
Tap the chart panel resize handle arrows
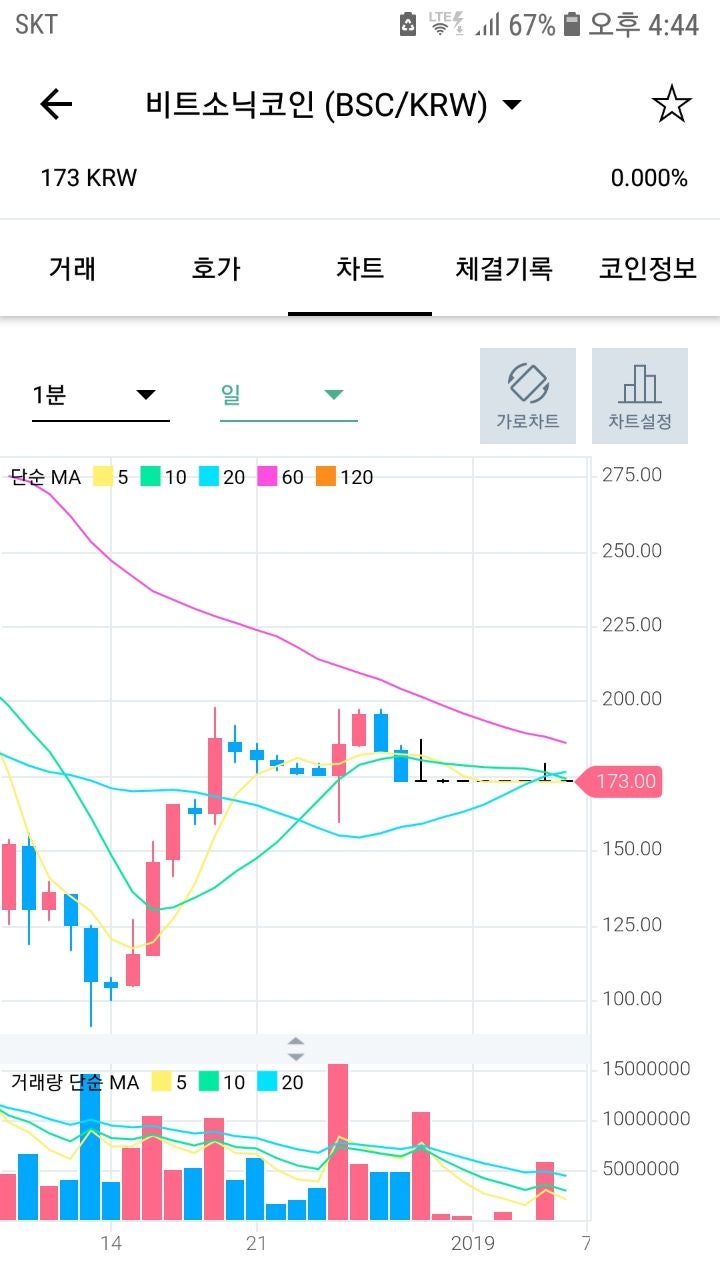tap(296, 1046)
